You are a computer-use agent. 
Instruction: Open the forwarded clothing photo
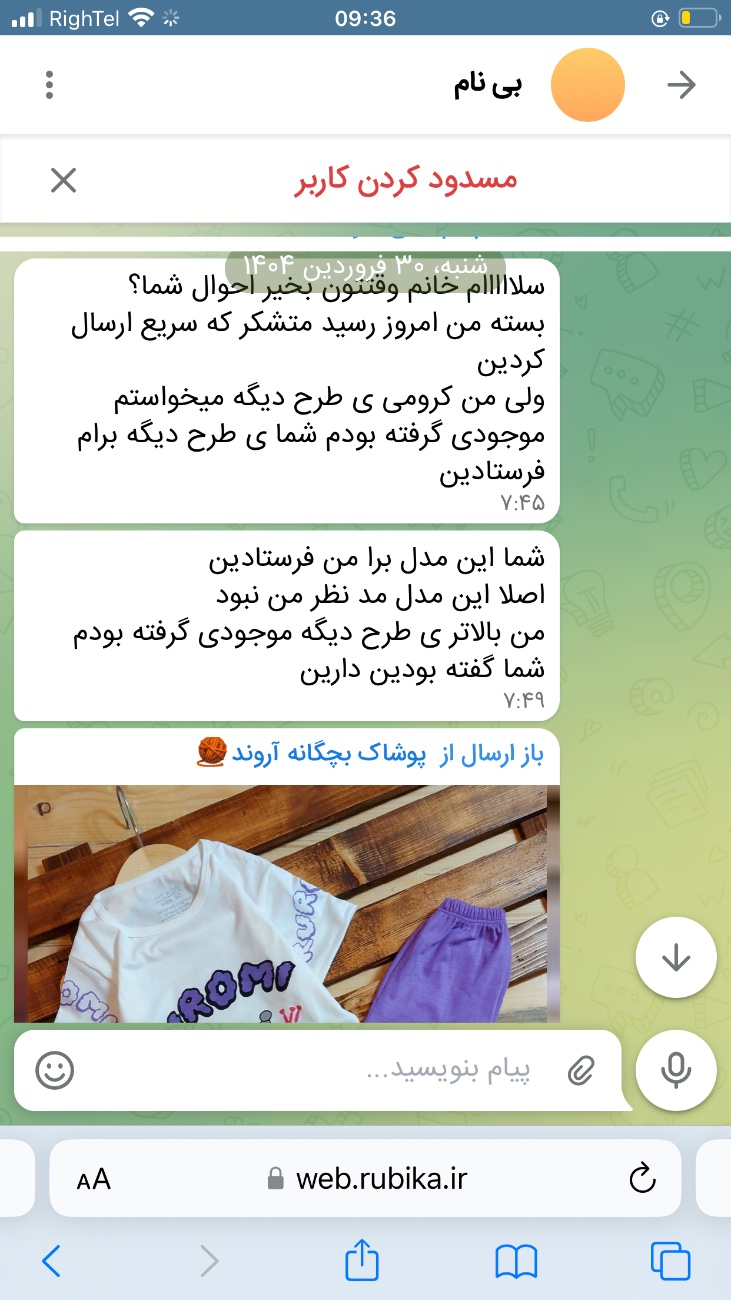click(x=287, y=904)
